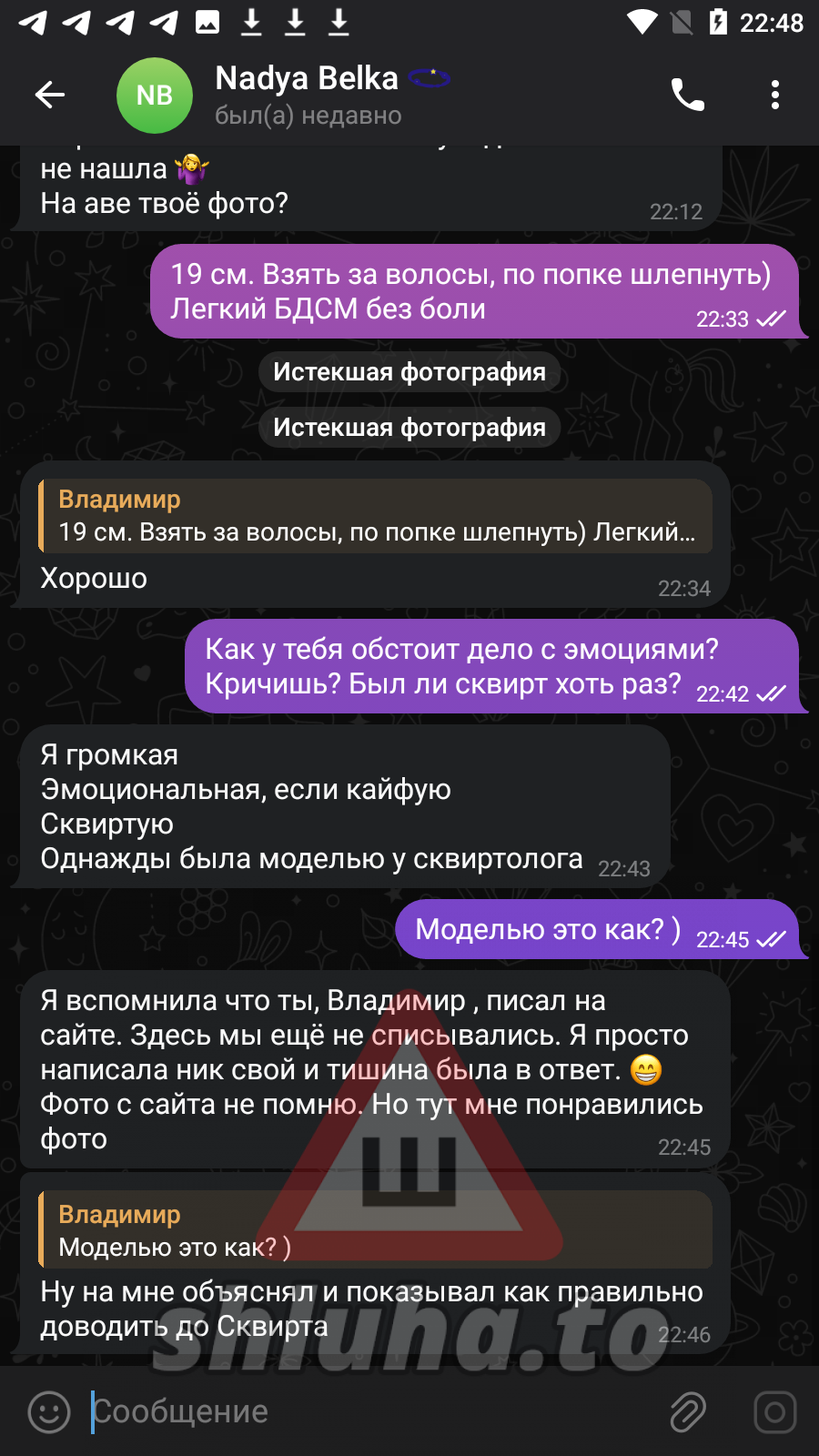The image size is (819, 1456).
Task: Attach a file with the paperclip
Action: pos(688,1412)
